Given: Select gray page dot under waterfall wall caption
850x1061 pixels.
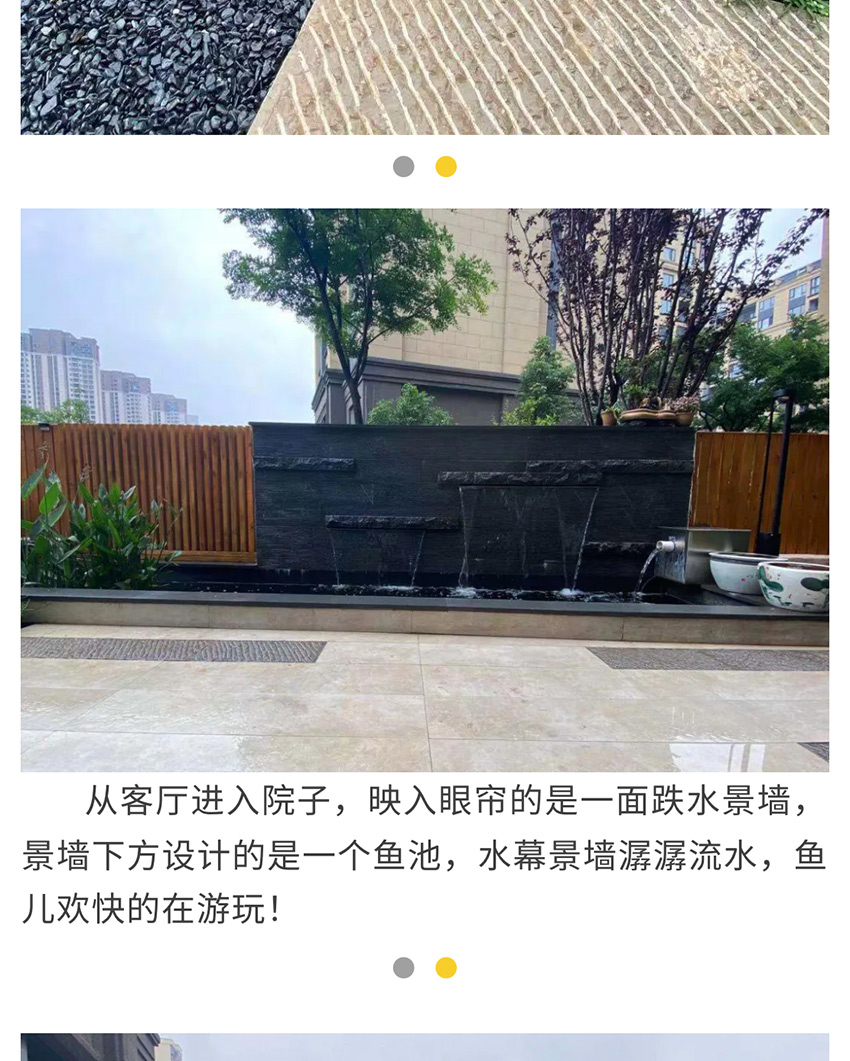Looking at the screenshot, I should coord(404,967).
